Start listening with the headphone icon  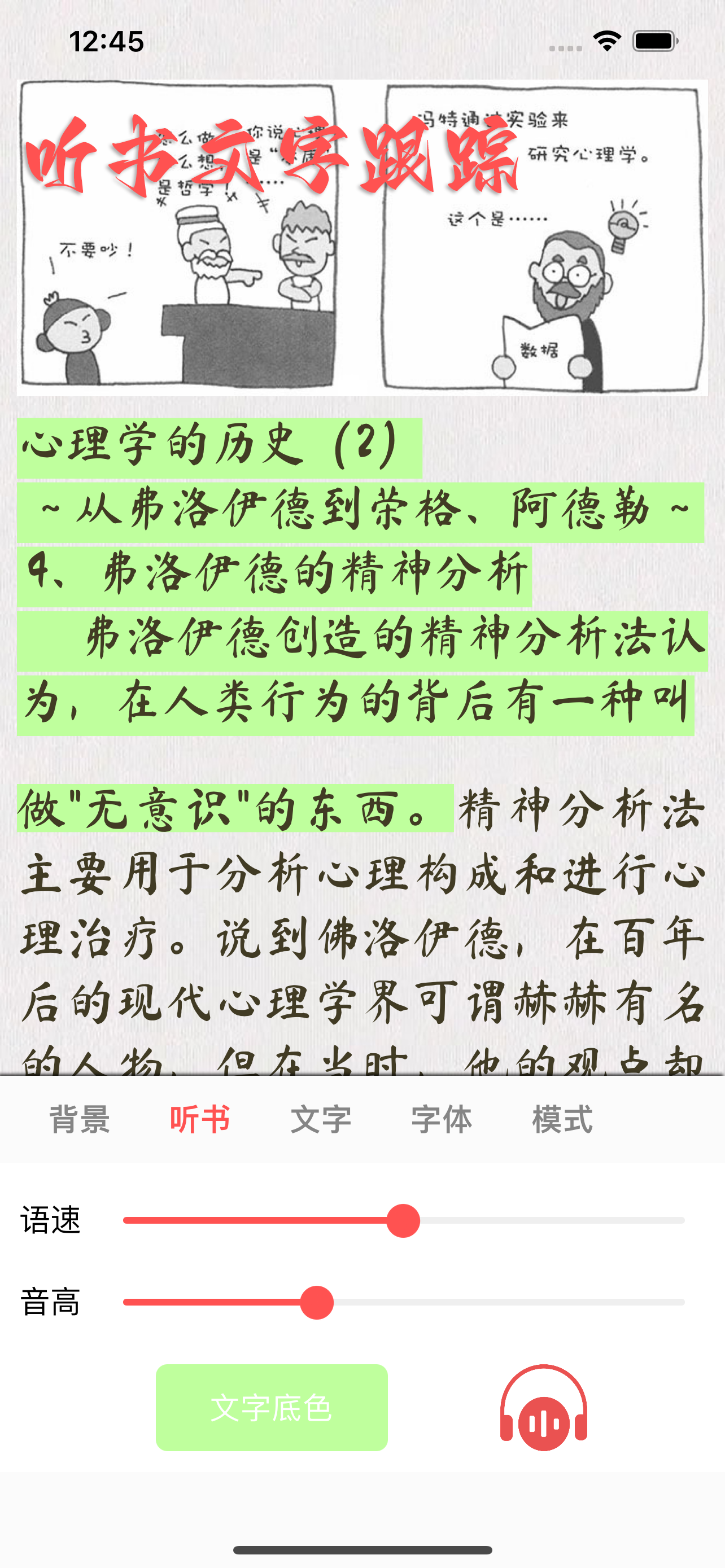point(544,1407)
